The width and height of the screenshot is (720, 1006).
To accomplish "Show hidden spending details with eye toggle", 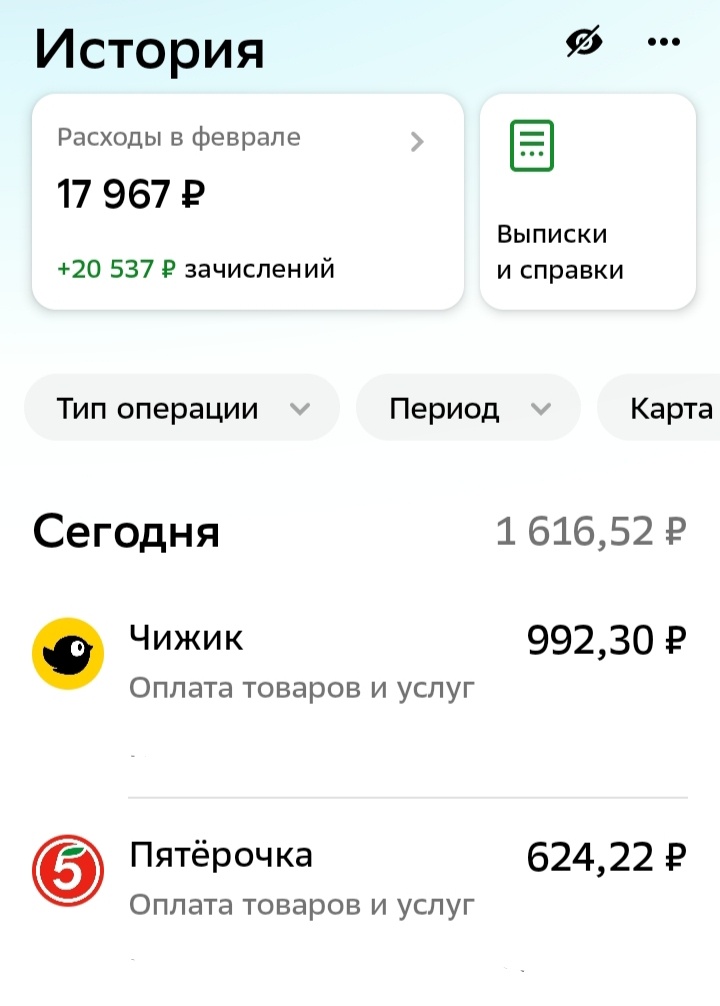I will (585, 41).
